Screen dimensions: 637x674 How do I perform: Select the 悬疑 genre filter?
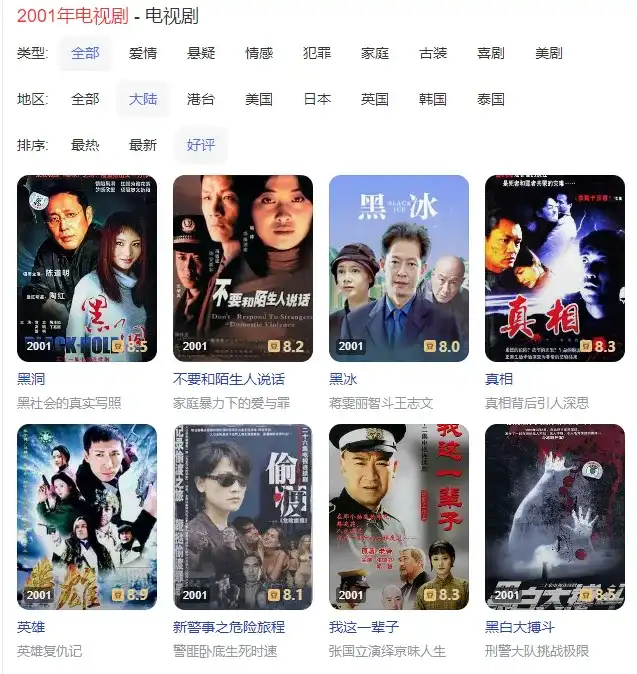(x=201, y=53)
